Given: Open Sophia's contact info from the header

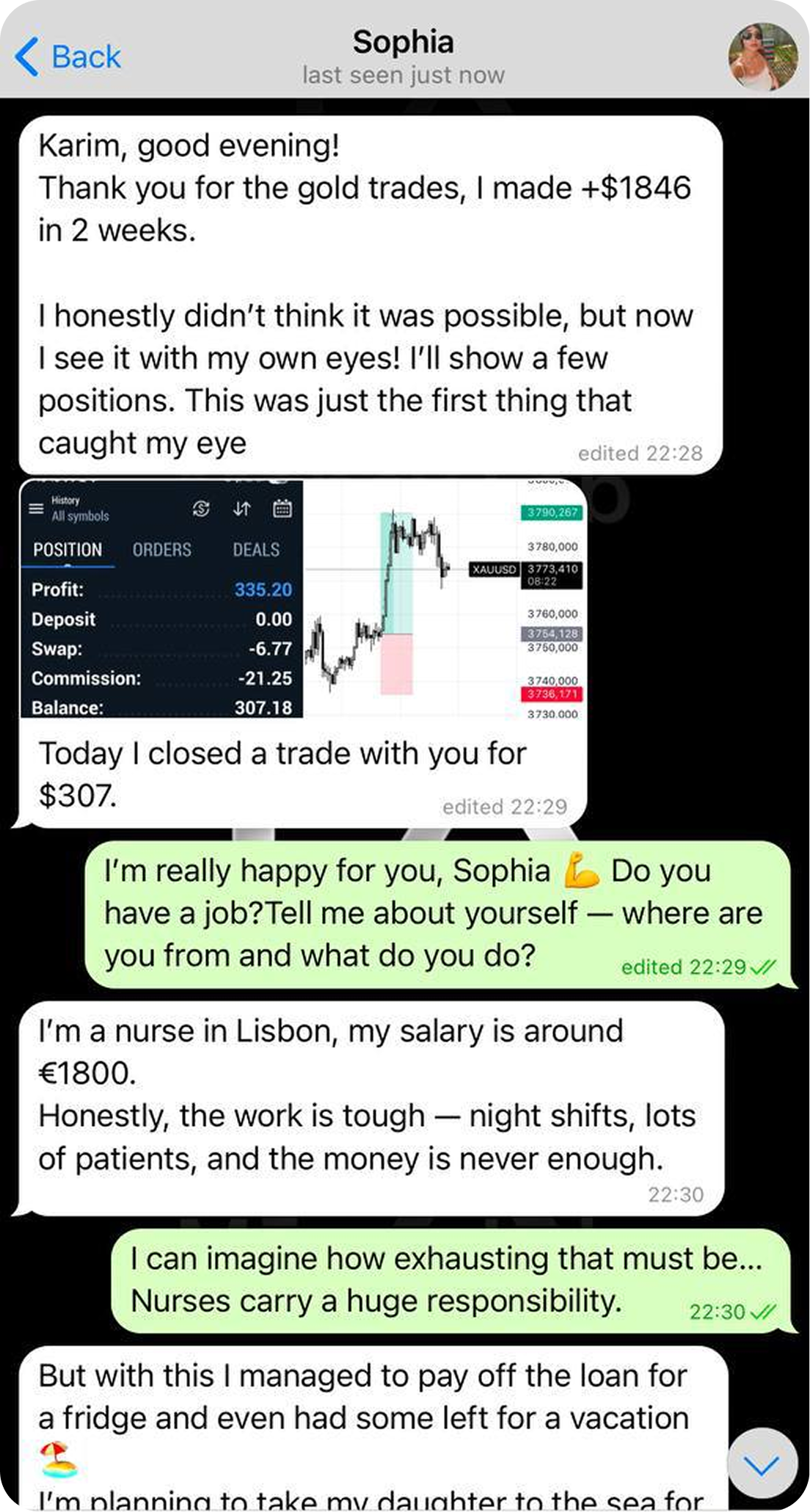Looking at the screenshot, I should coord(403,56).
